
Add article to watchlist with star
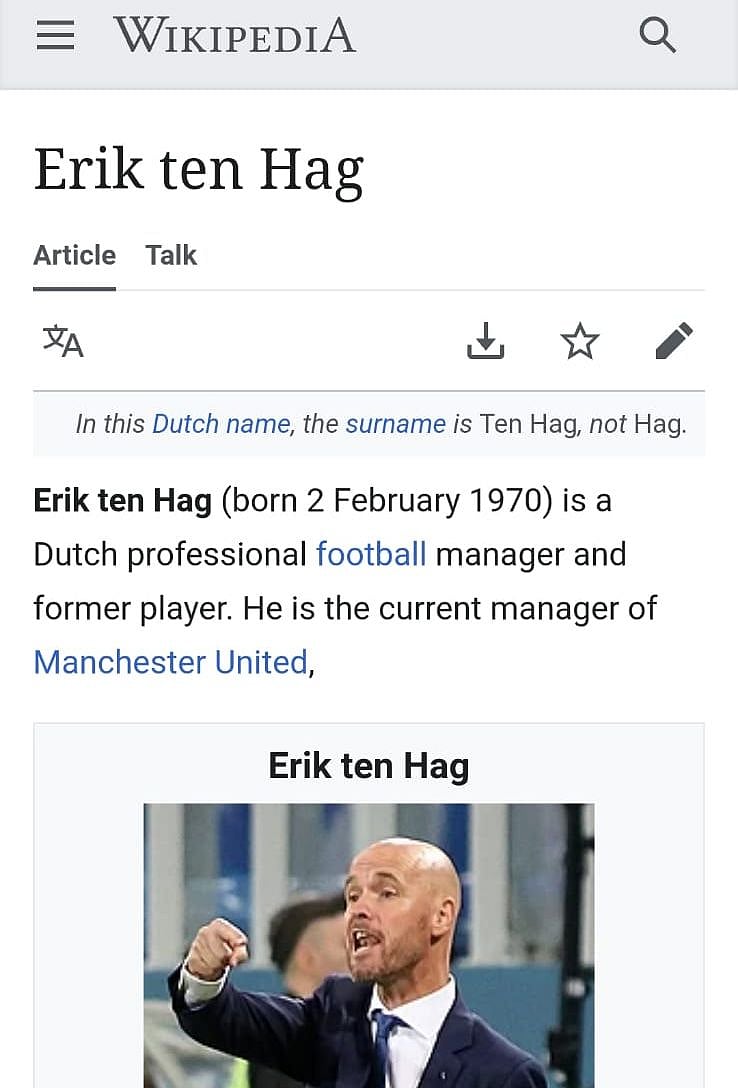pos(579,342)
